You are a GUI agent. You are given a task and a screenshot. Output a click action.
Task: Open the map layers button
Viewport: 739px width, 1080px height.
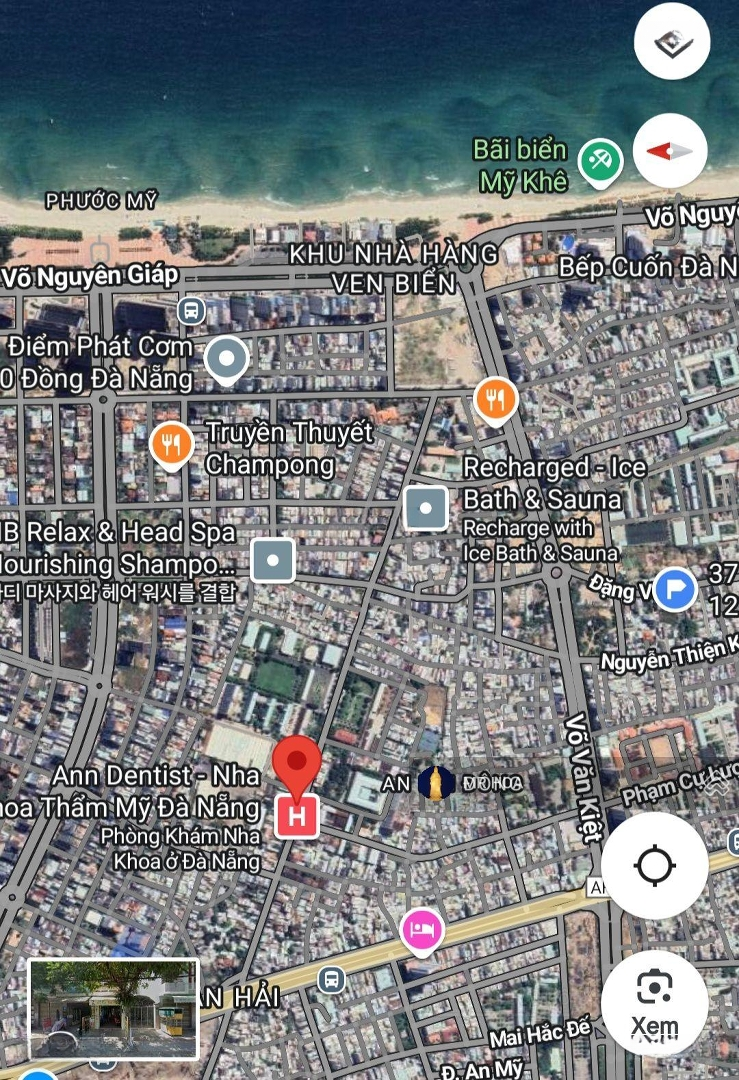672,42
